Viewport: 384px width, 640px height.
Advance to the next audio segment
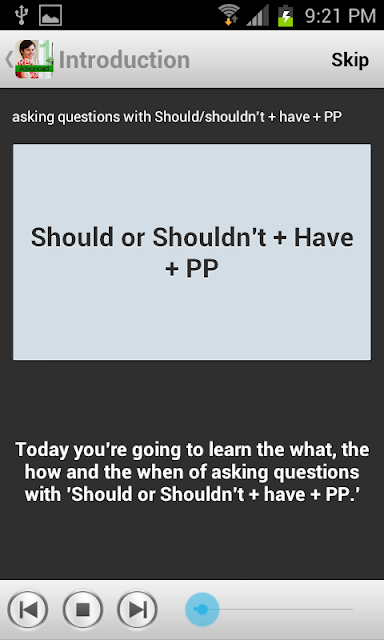coord(138,610)
